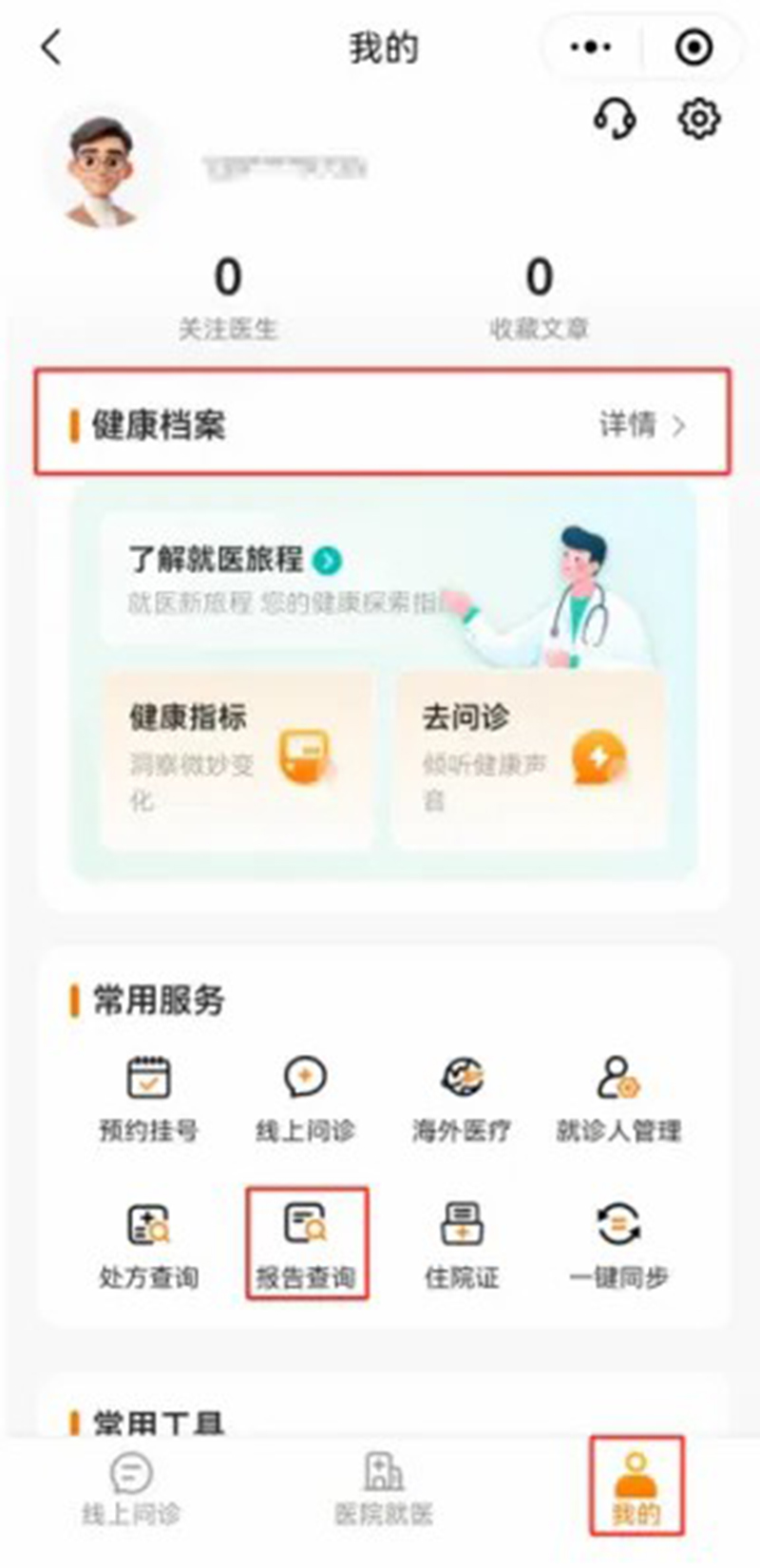
Task: Open settings gear
Action: point(698,120)
